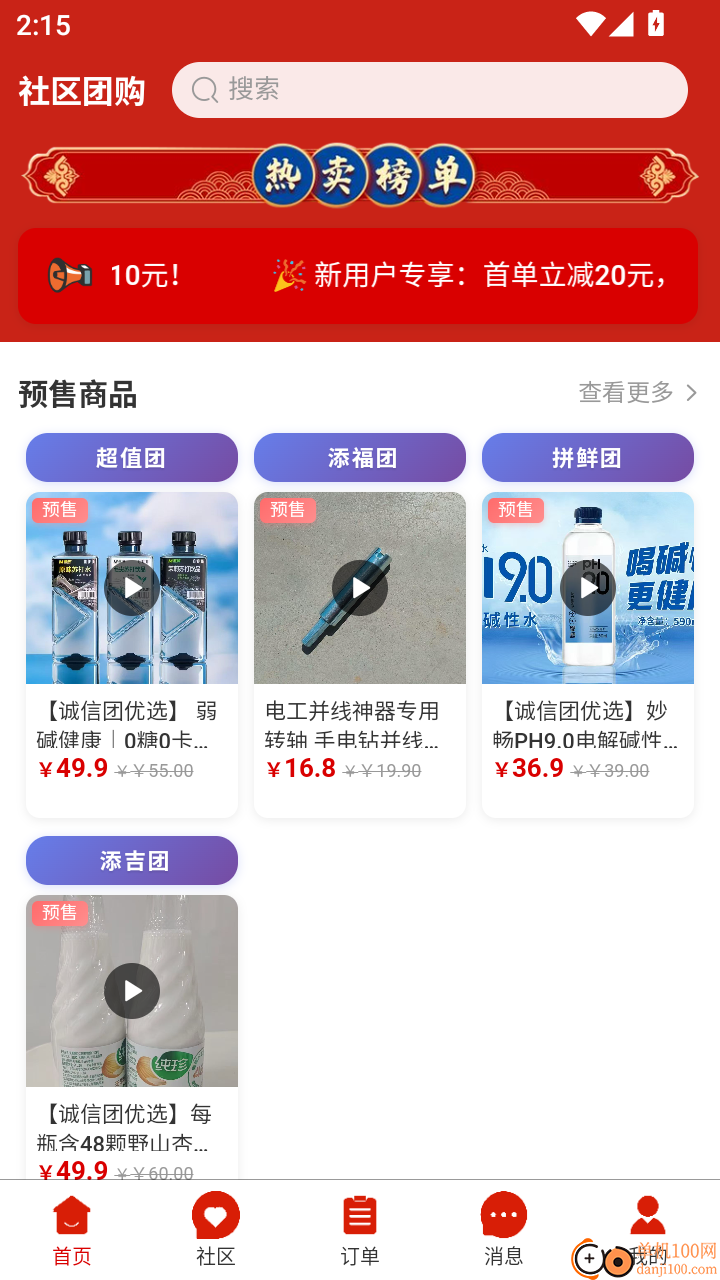Open the 订单 orders list icon

click(x=360, y=1214)
